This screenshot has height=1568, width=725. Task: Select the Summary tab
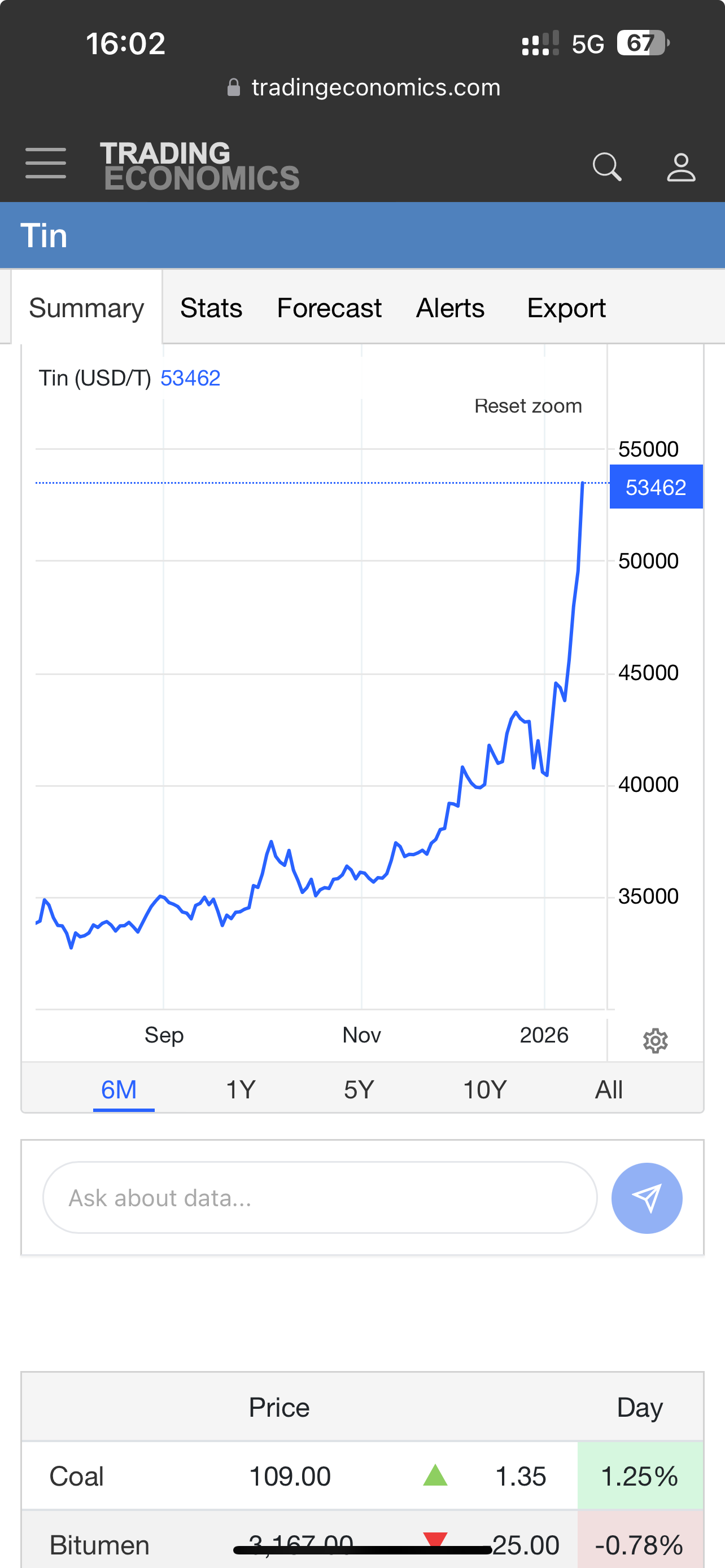86,308
